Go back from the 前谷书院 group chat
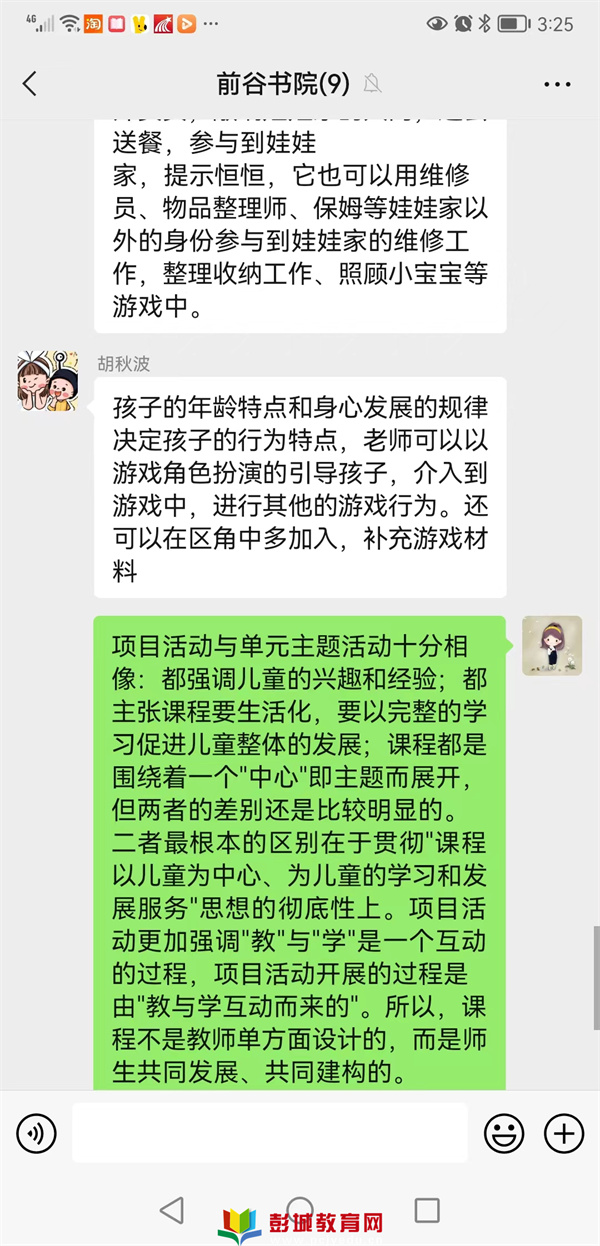This screenshot has height=1246, width=600. pos(29,84)
